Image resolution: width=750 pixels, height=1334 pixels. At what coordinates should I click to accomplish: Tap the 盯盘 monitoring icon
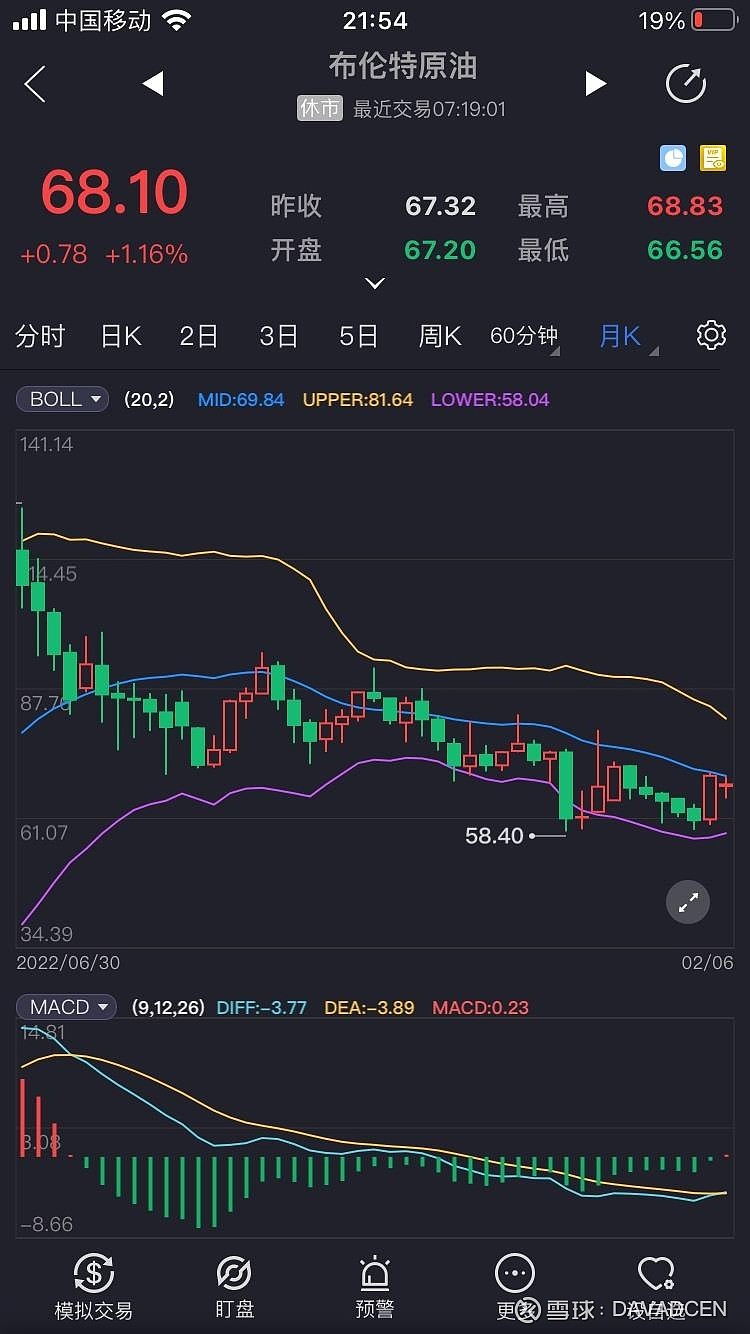(233, 1287)
